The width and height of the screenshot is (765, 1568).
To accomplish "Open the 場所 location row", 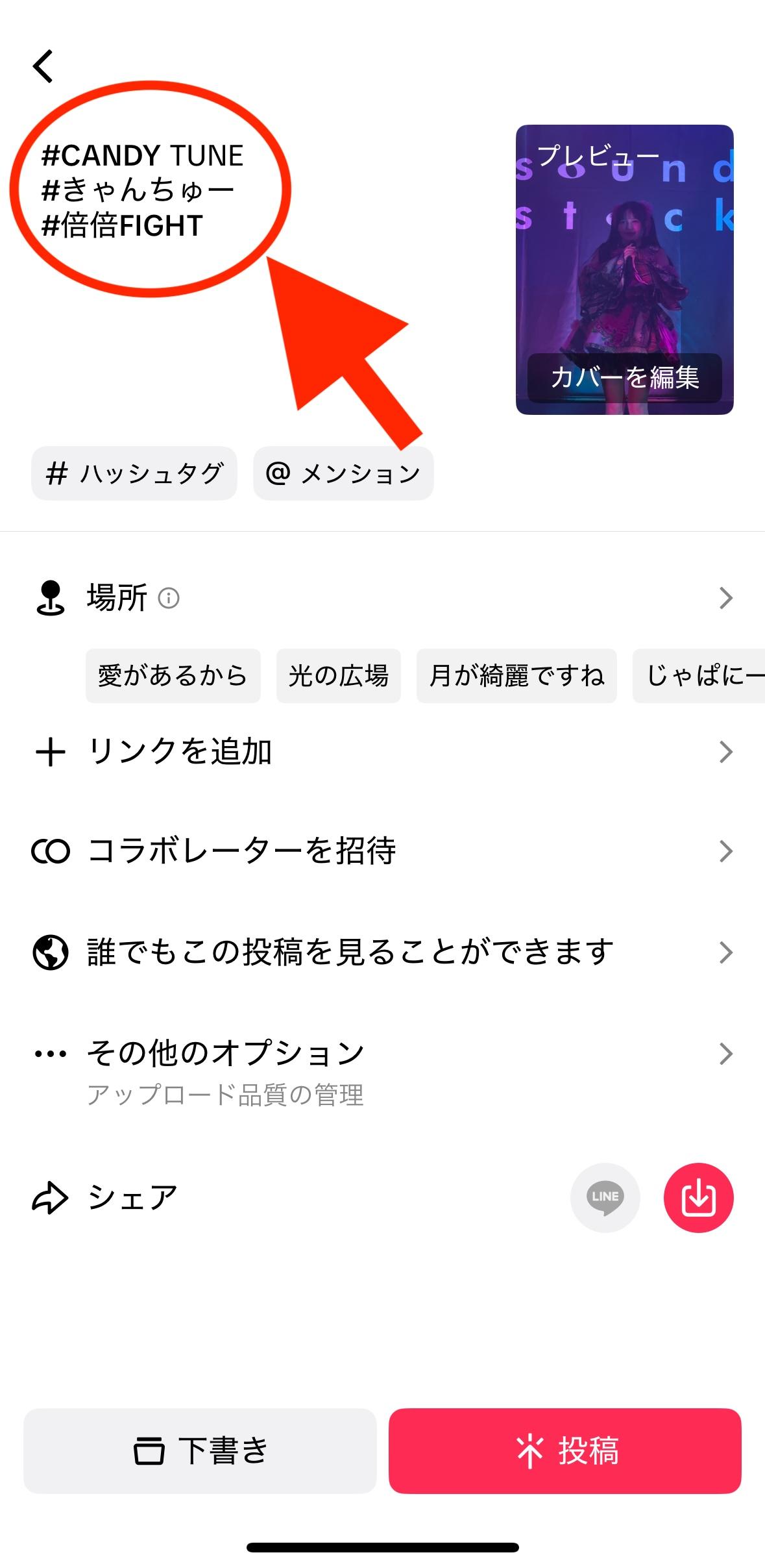I will point(383,597).
